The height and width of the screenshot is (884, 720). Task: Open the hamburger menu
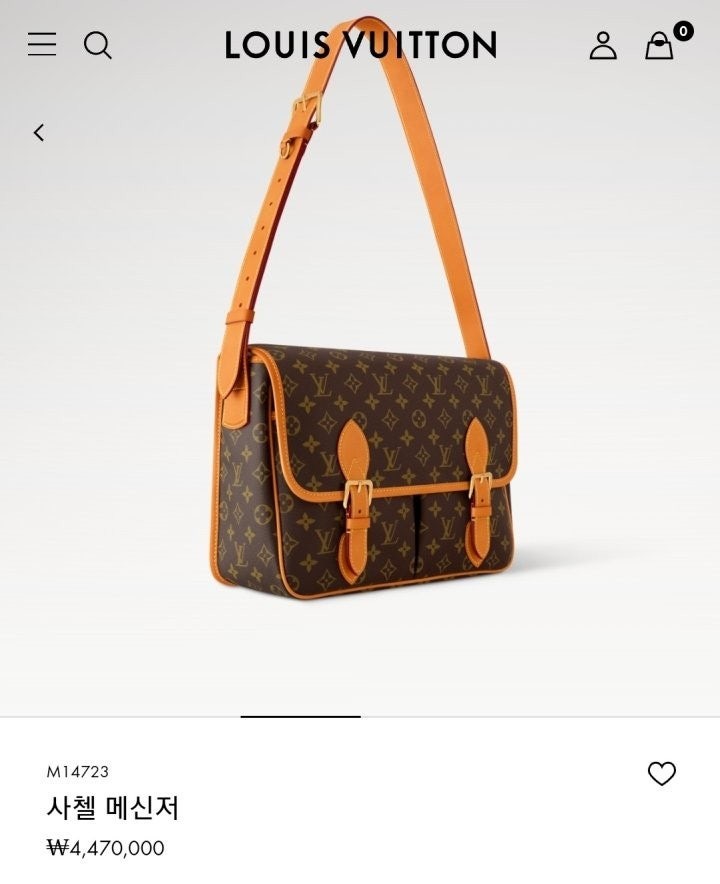(42, 45)
